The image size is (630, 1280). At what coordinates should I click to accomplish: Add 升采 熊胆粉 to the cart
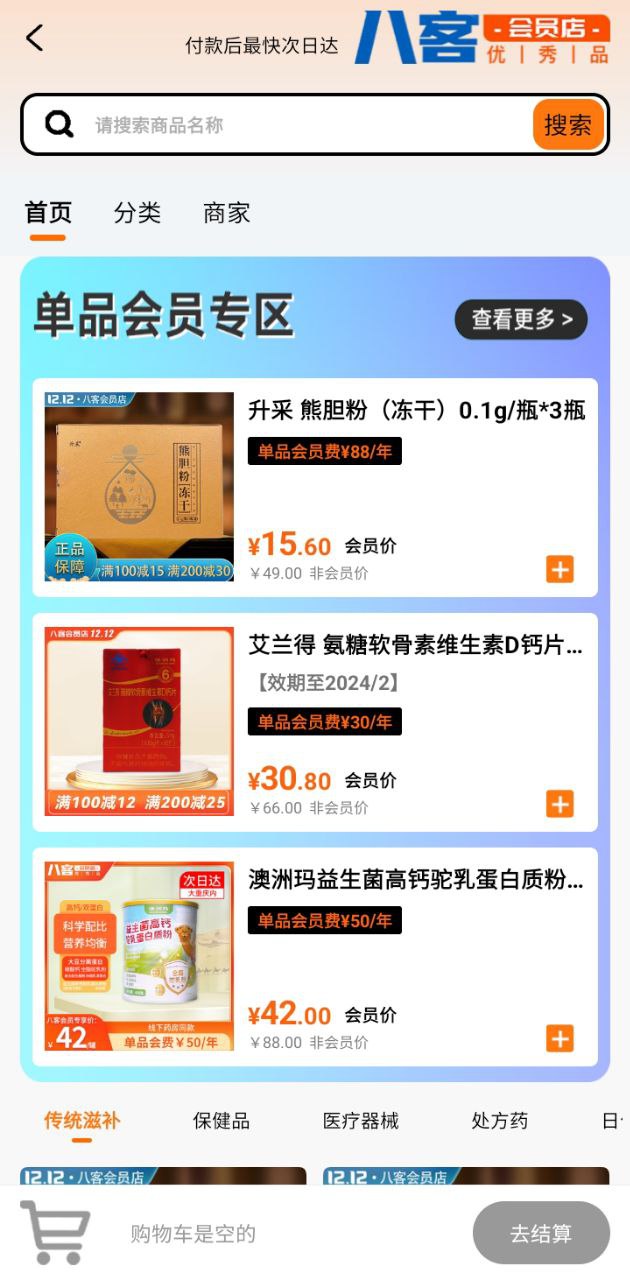point(559,569)
